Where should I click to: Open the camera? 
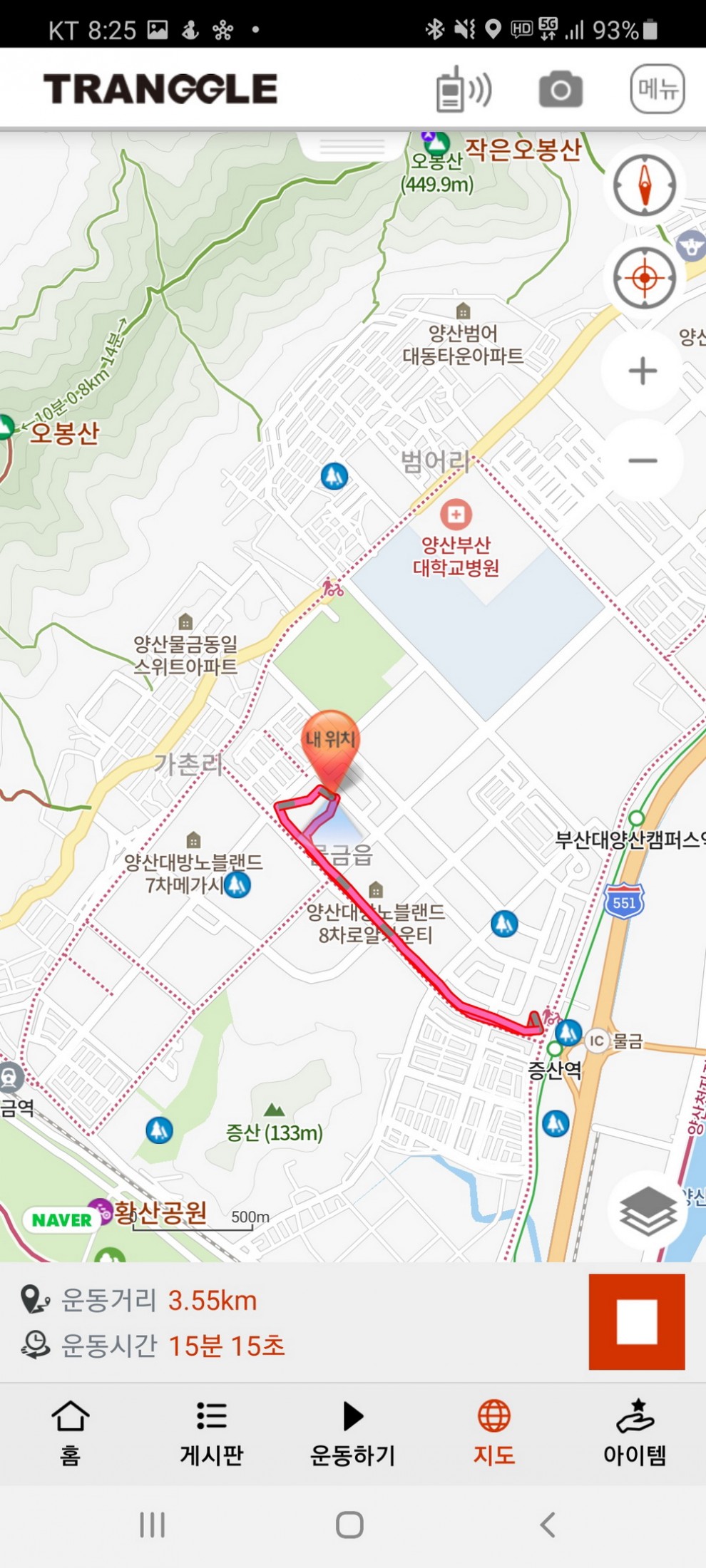tap(561, 90)
